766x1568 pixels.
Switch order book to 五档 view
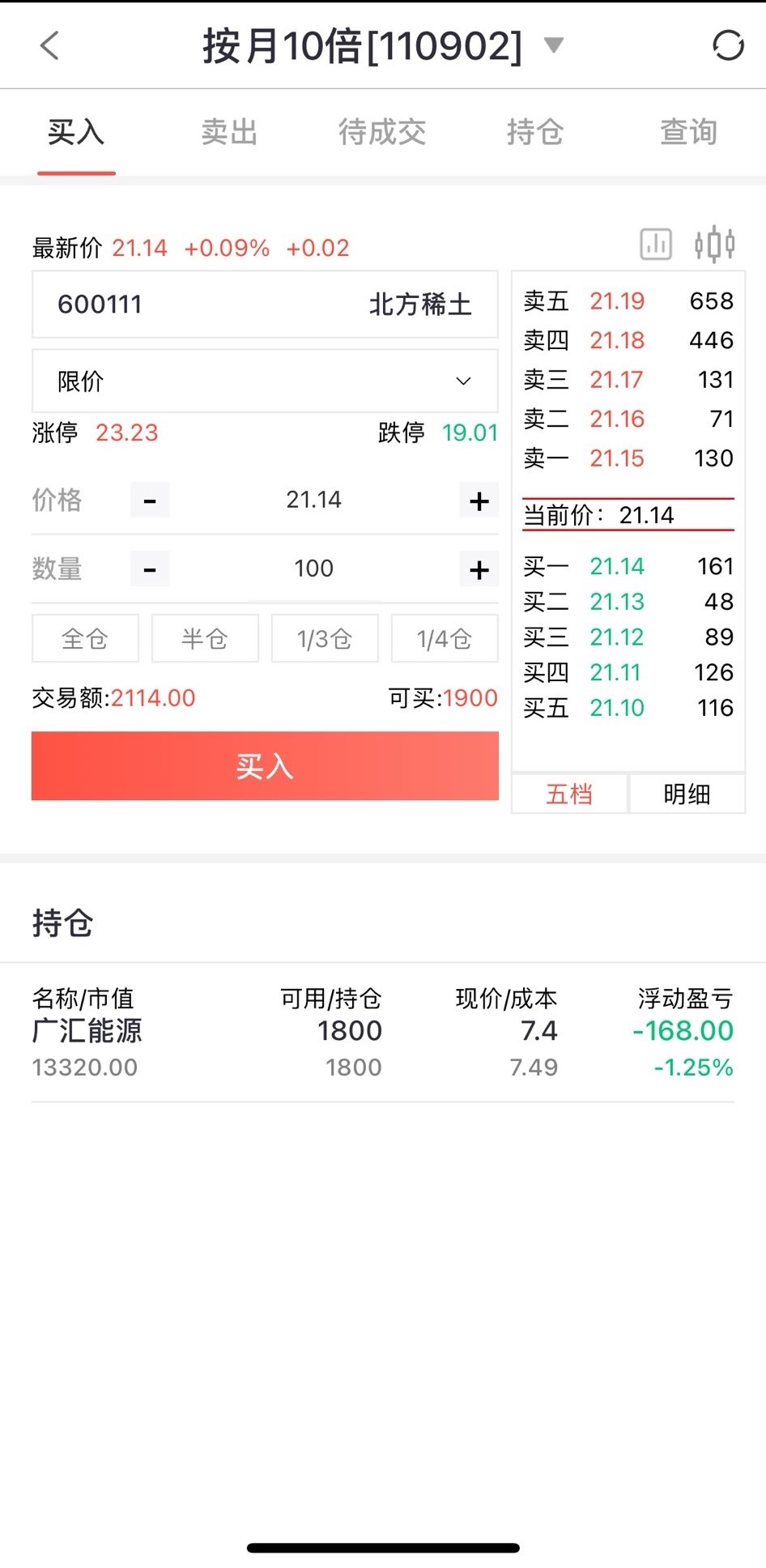(569, 794)
